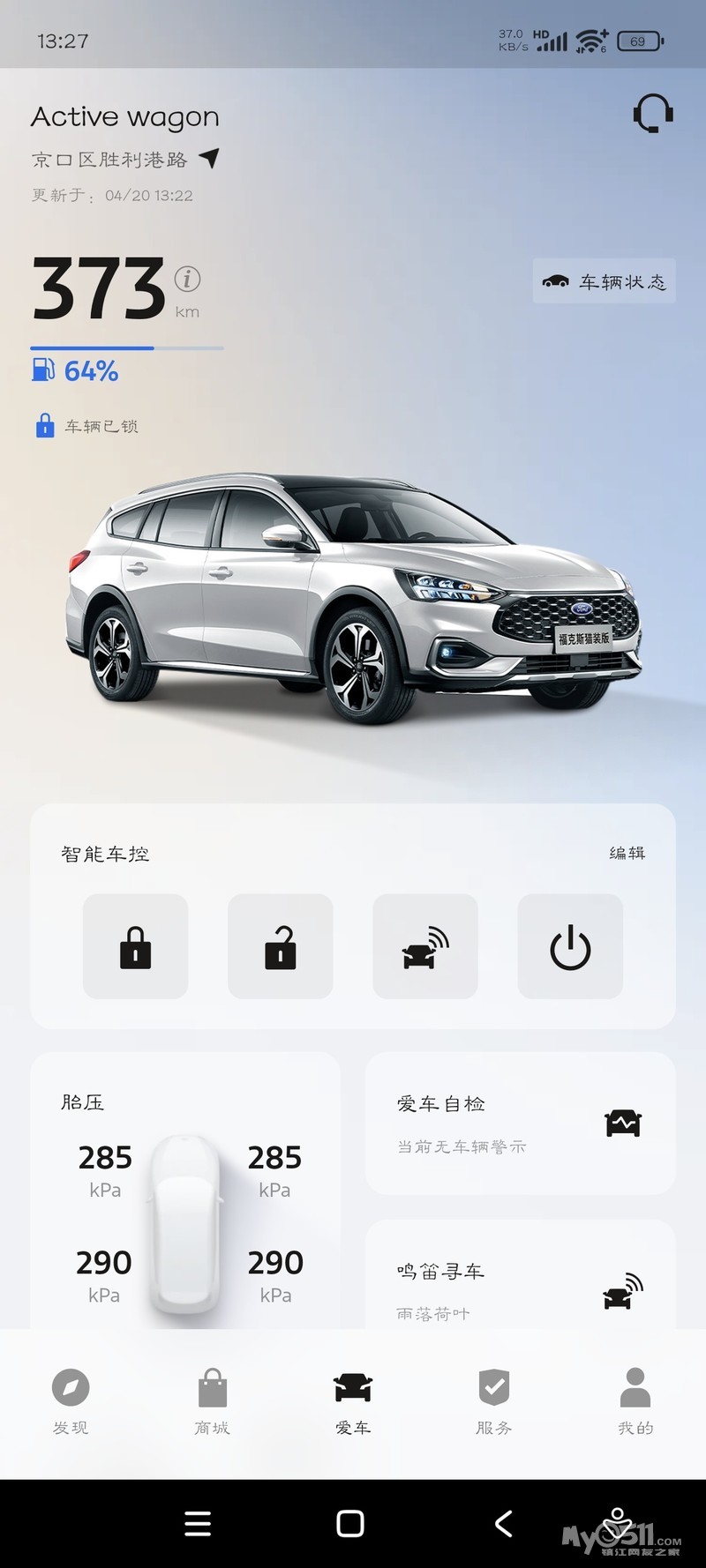Tap the range info icon beside 373

(x=187, y=279)
